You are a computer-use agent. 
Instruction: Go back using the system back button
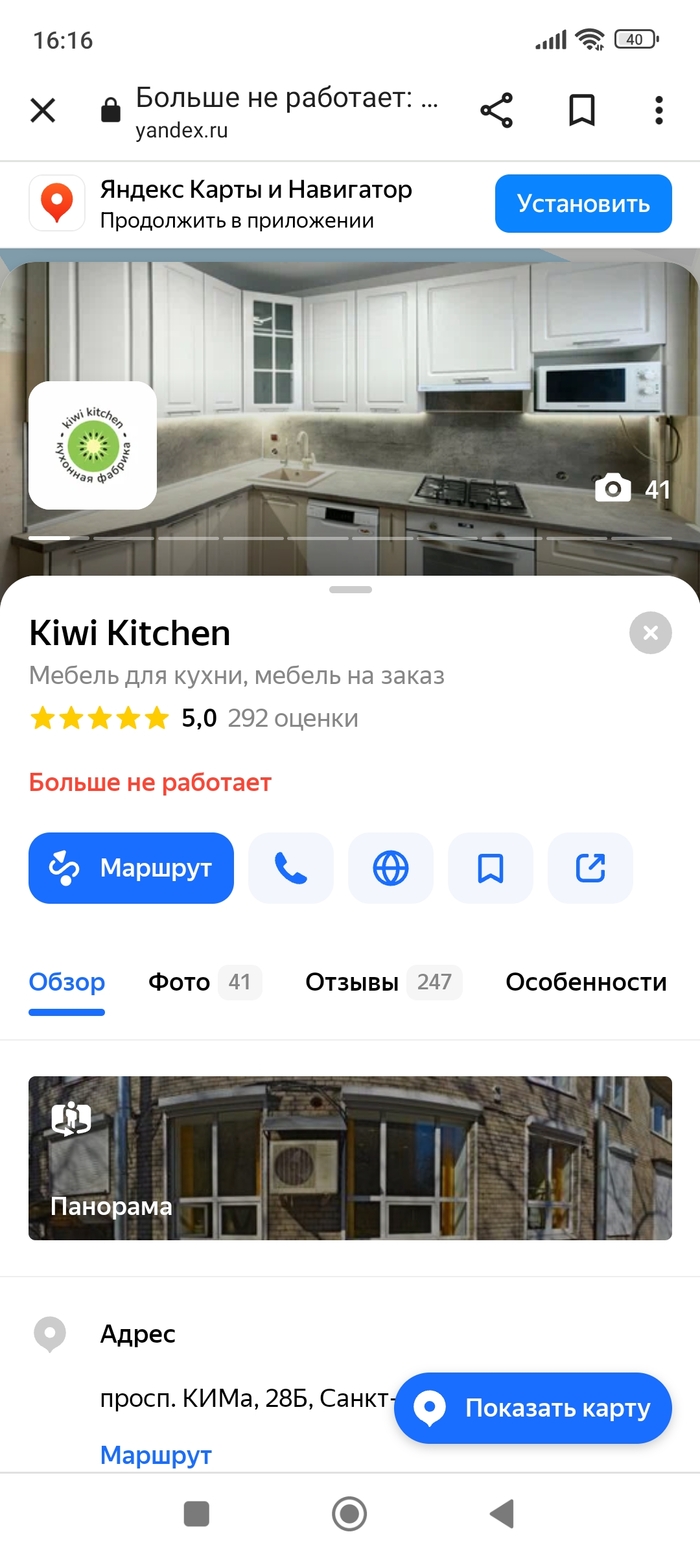click(502, 1514)
